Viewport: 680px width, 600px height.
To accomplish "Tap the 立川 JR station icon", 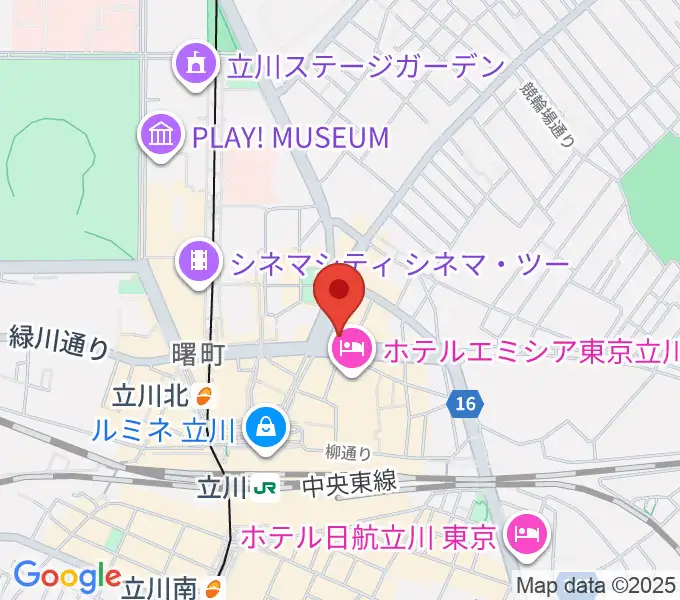I will pos(265,486).
